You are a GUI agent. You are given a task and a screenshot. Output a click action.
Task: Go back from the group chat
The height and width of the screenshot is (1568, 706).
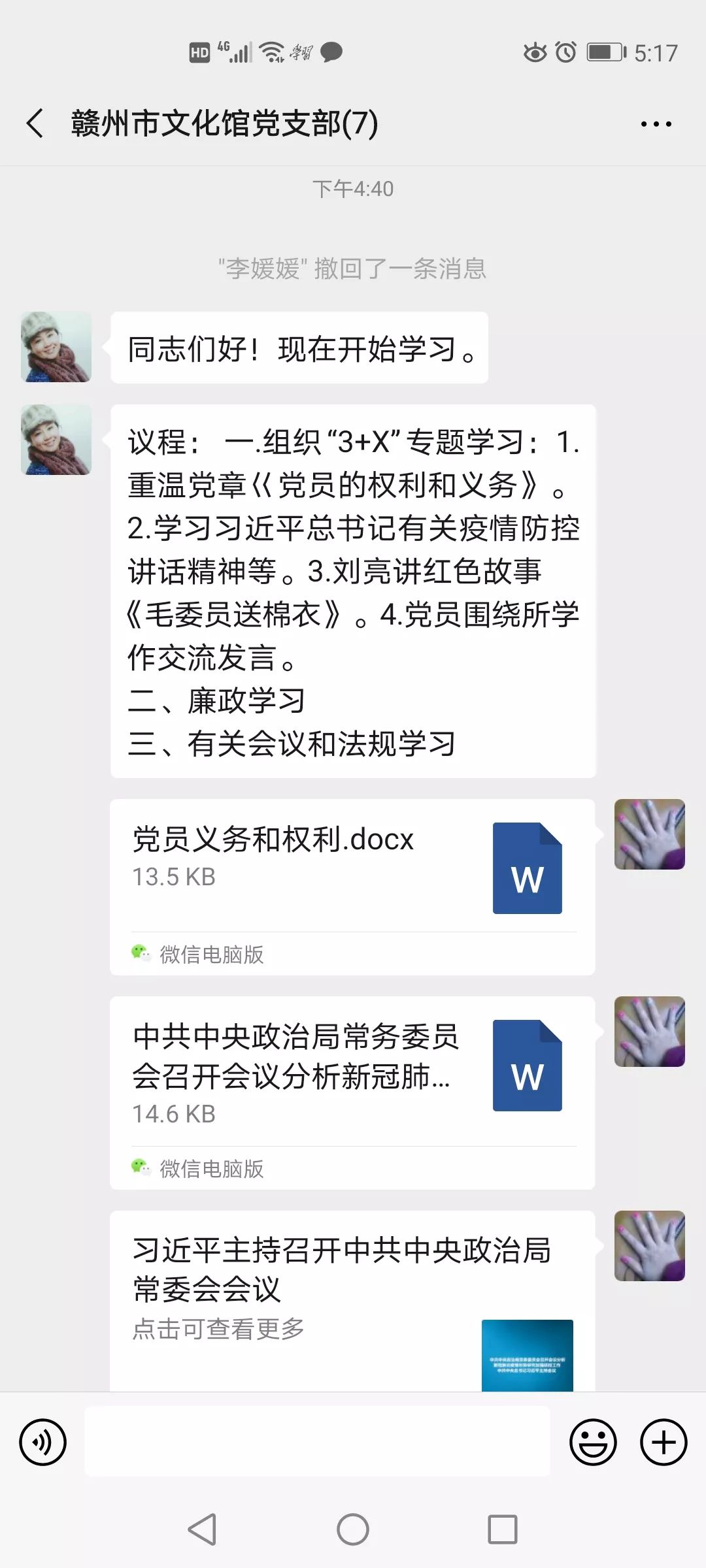click(35, 123)
